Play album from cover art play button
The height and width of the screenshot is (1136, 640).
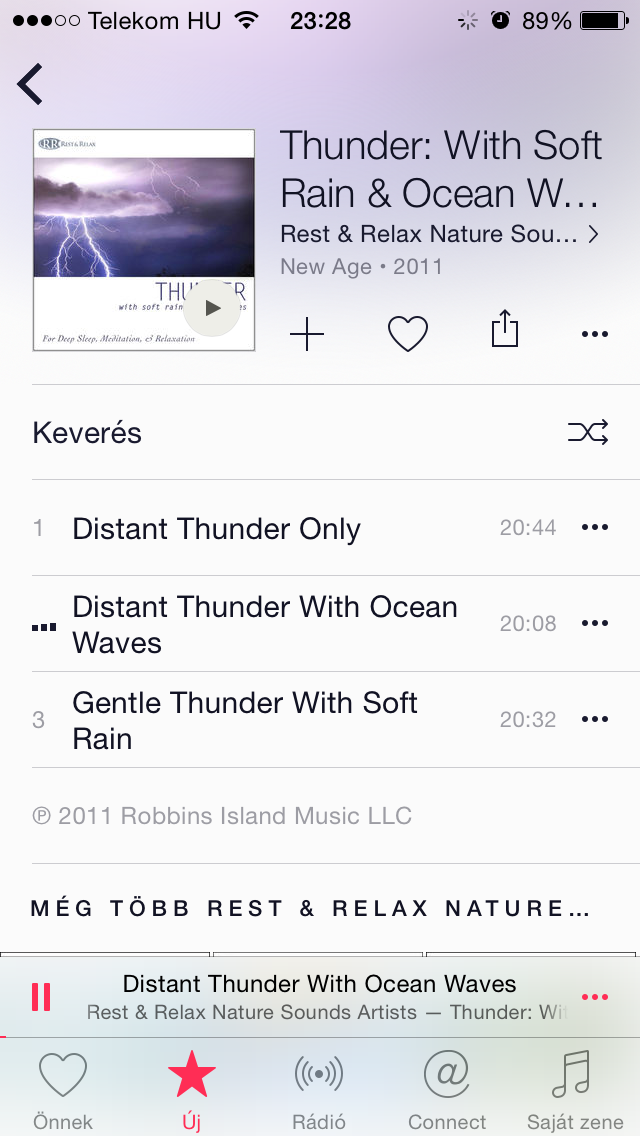tap(212, 308)
